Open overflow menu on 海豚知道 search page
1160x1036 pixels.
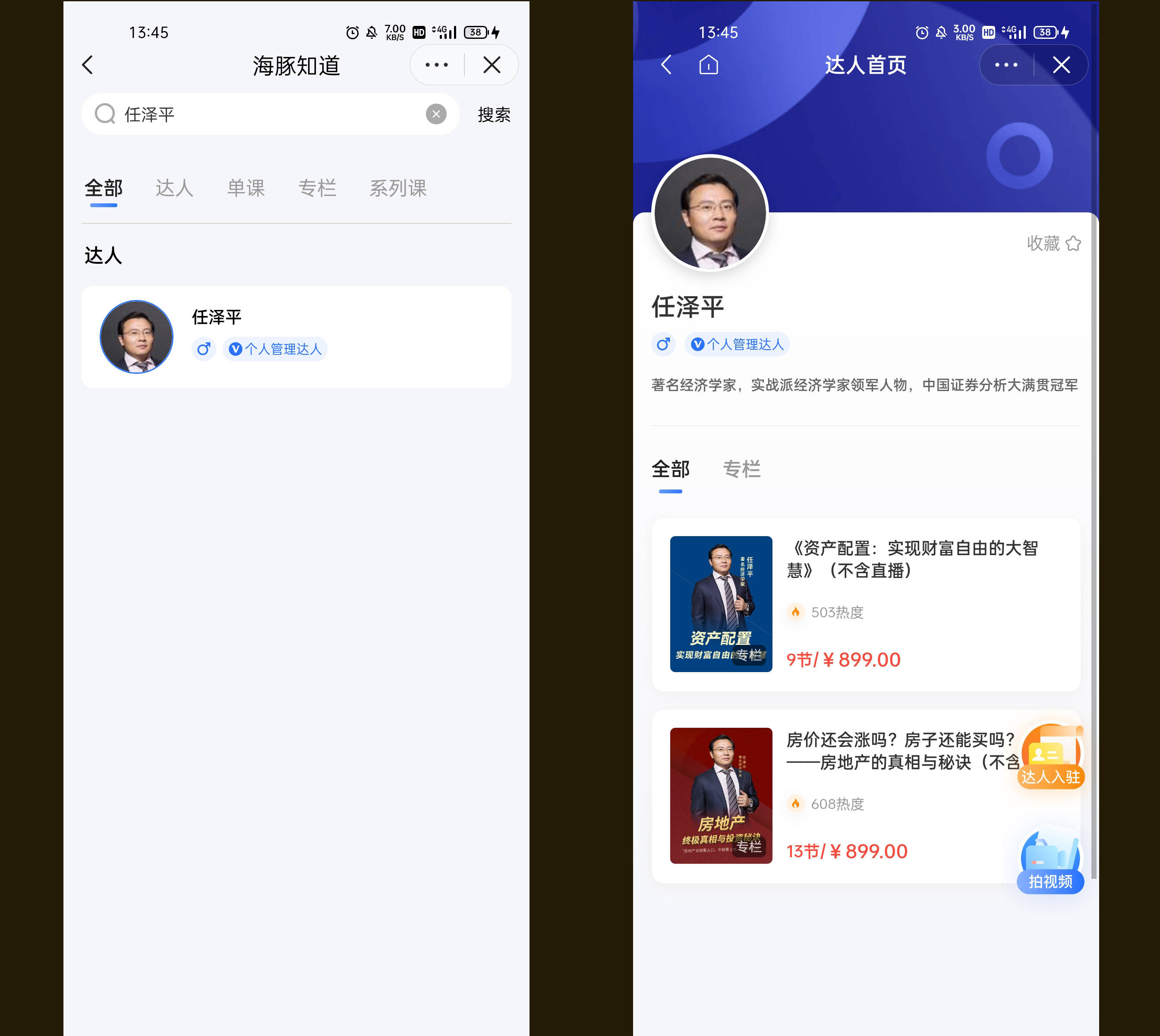[437, 65]
